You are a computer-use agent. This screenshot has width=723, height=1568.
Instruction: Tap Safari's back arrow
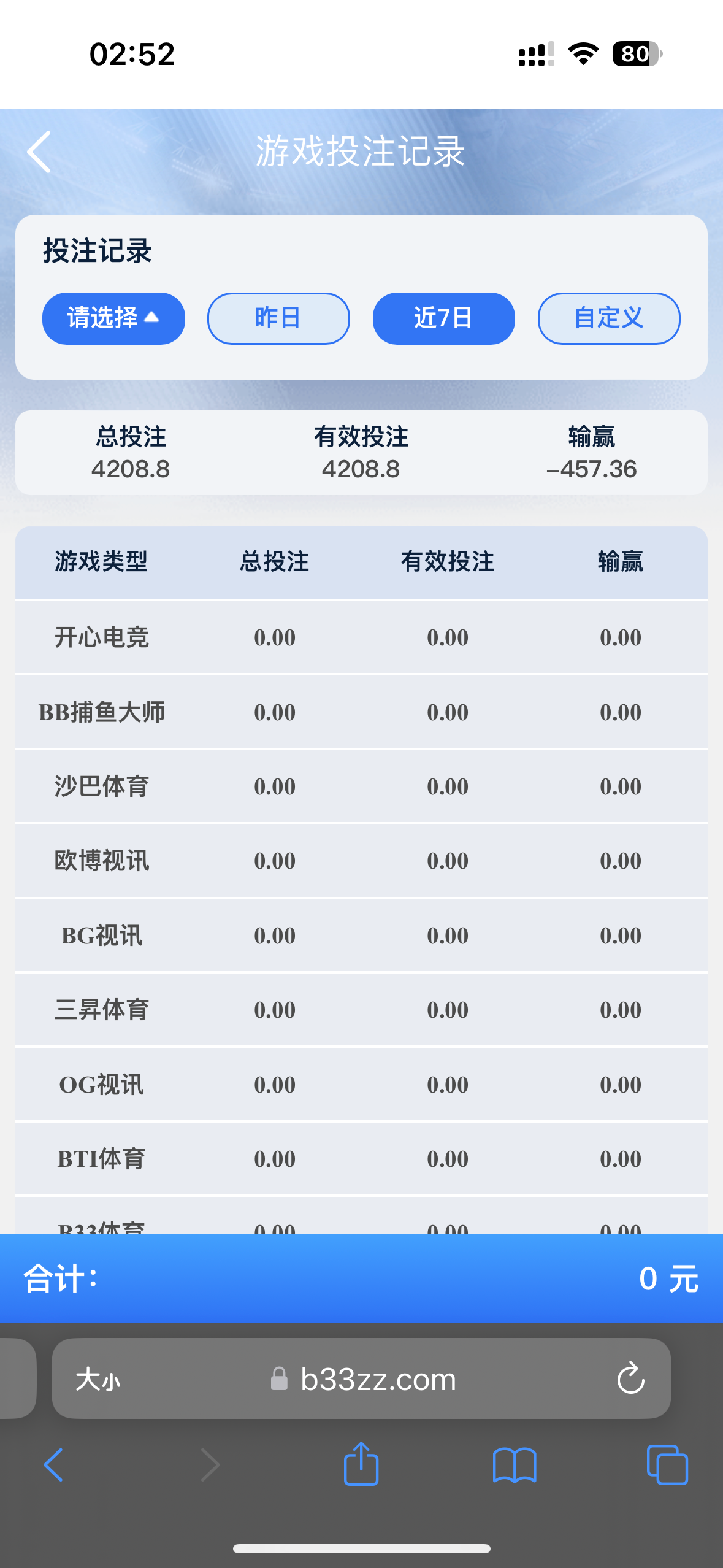coord(53,1465)
